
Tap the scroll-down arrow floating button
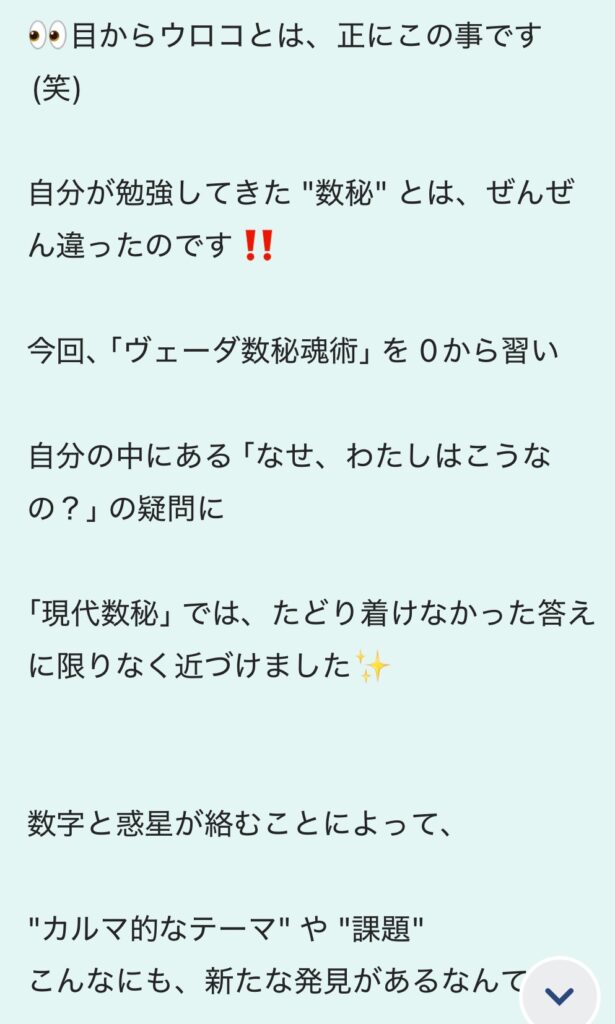coord(560,992)
